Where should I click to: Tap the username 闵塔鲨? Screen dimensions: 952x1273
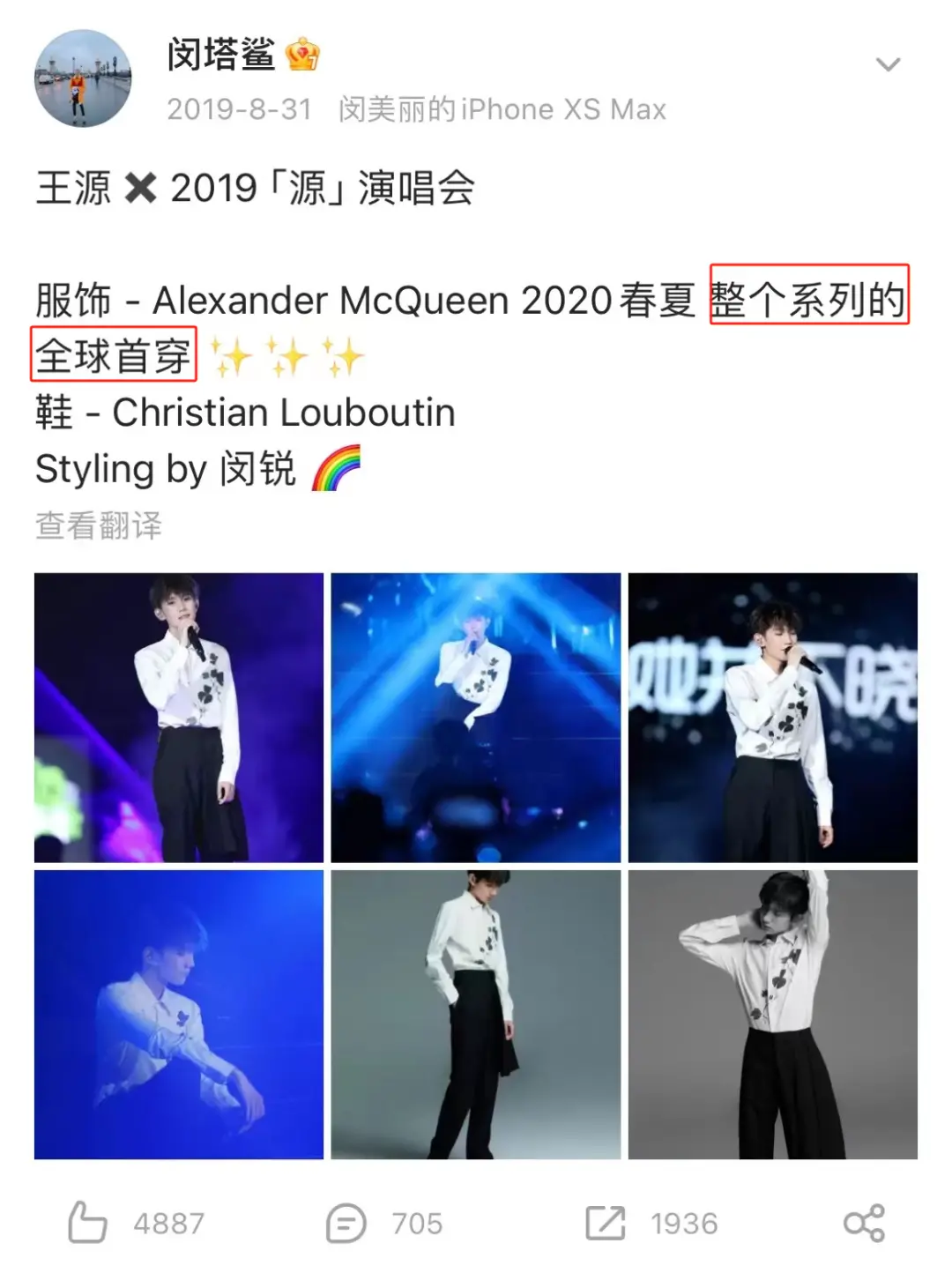click(x=221, y=55)
